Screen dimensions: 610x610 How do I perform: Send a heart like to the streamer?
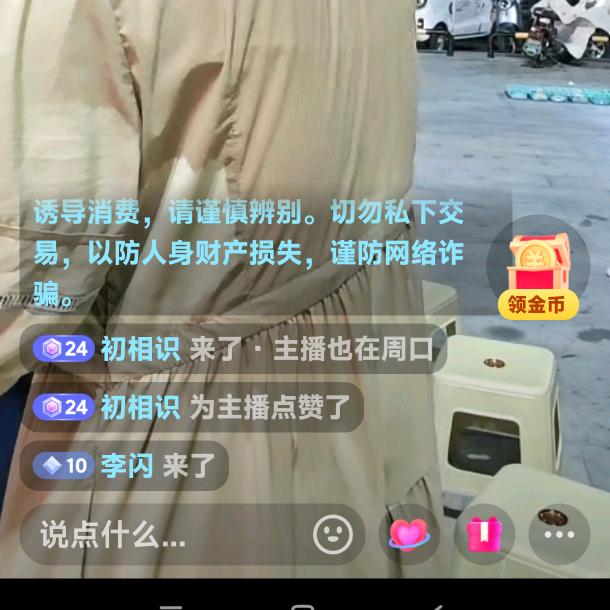(409, 535)
